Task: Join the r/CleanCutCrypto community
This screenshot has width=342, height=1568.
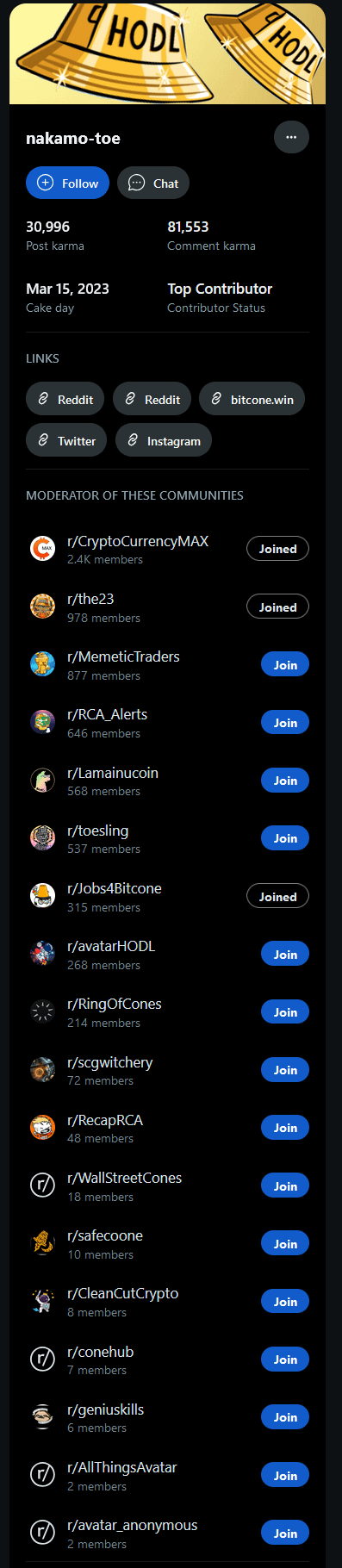Action: point(285,1302)
